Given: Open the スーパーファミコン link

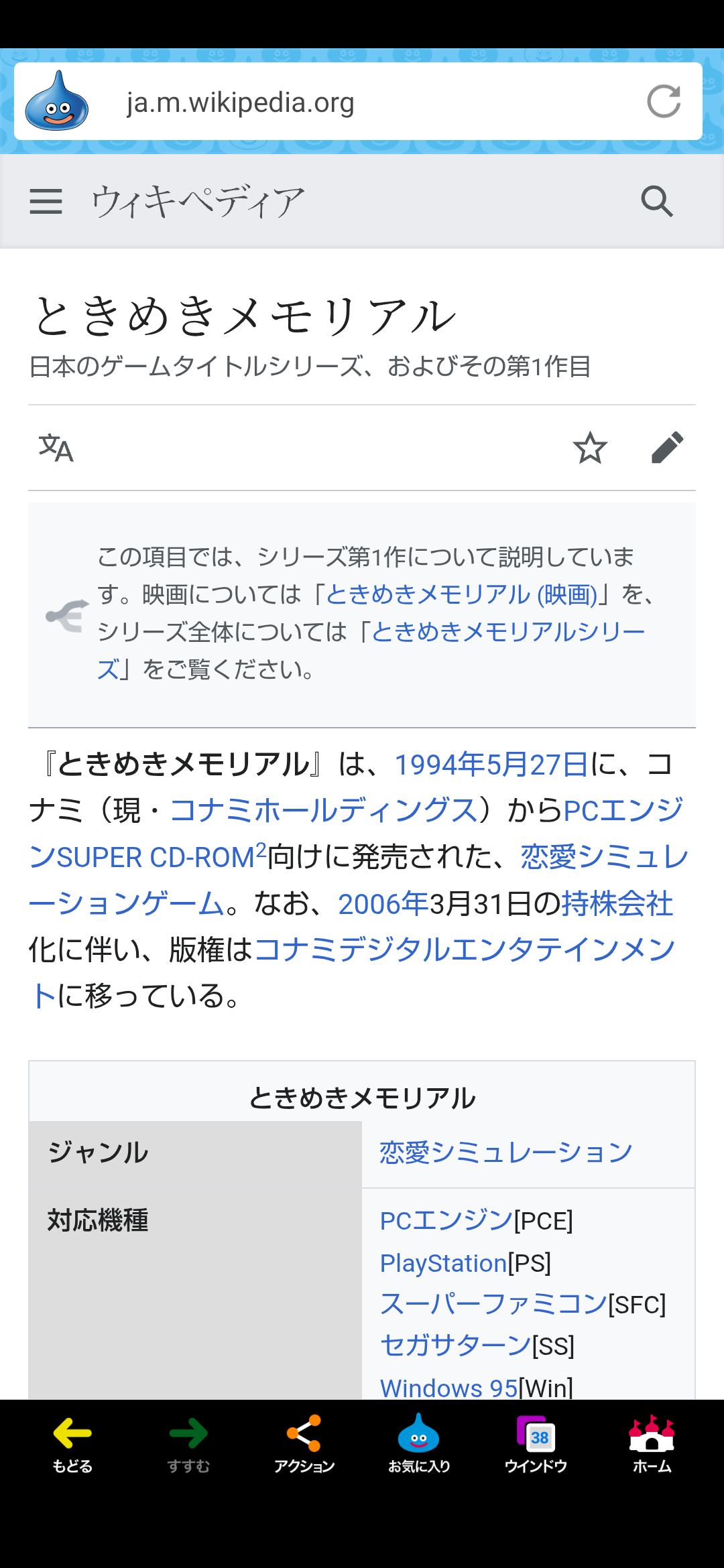Looking at the screenshot, I should tap(493, 1304).
